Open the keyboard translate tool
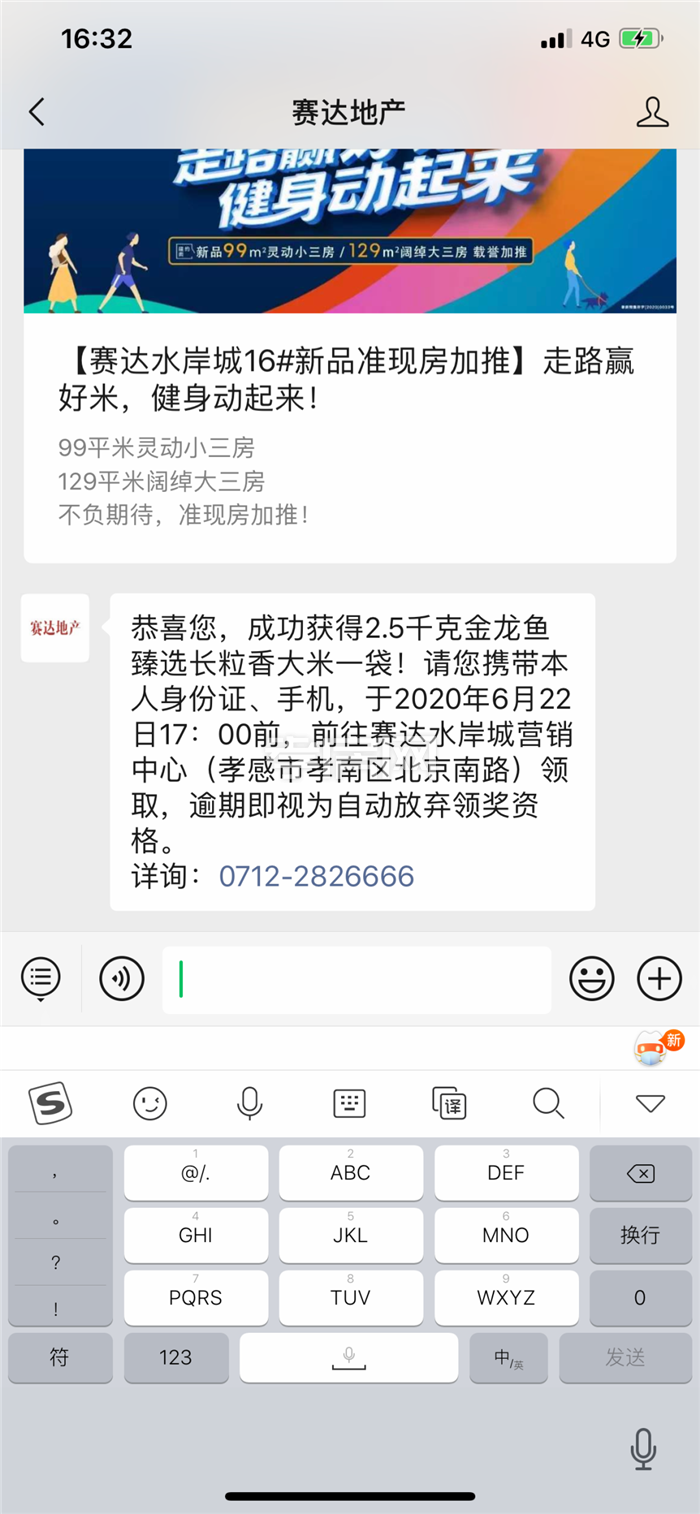 tap(449, 1103)
